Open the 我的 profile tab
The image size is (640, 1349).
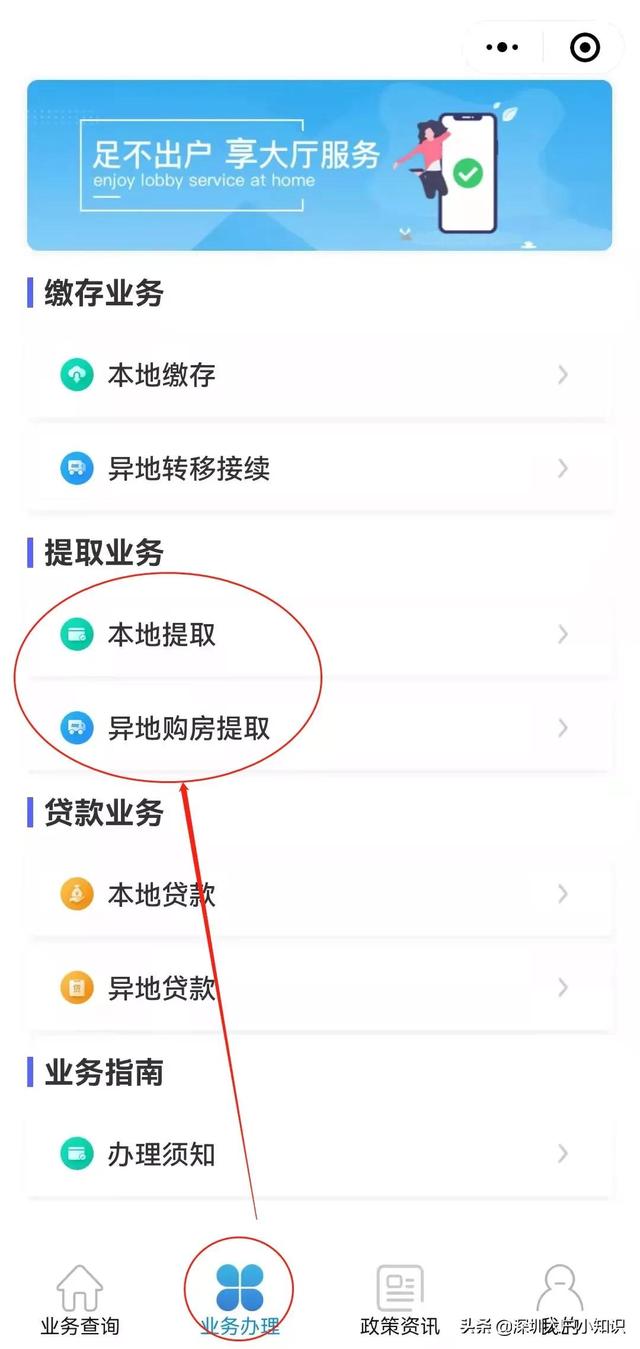(x=559, y=1299)
